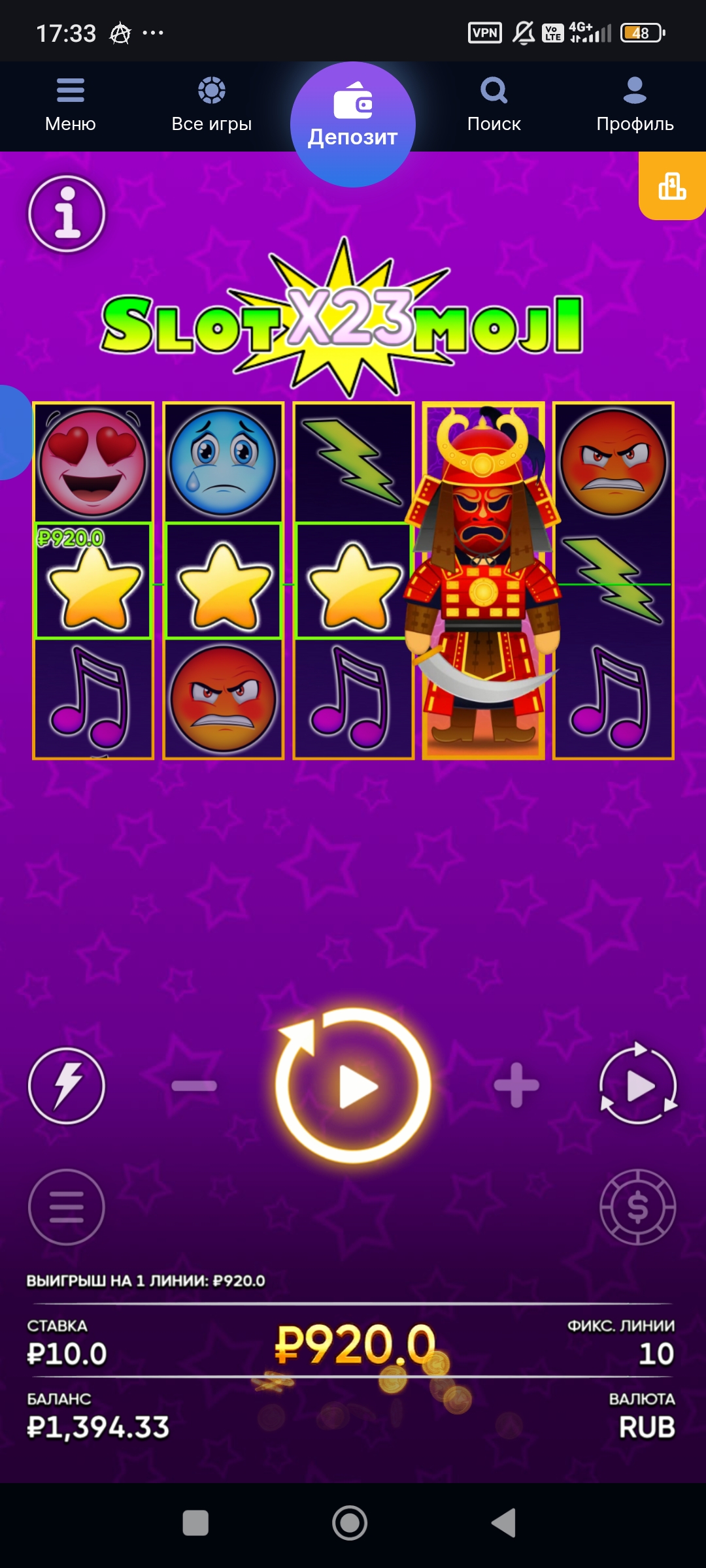Start autoplay spins

pyautogui.click(x=638, y=1086)
